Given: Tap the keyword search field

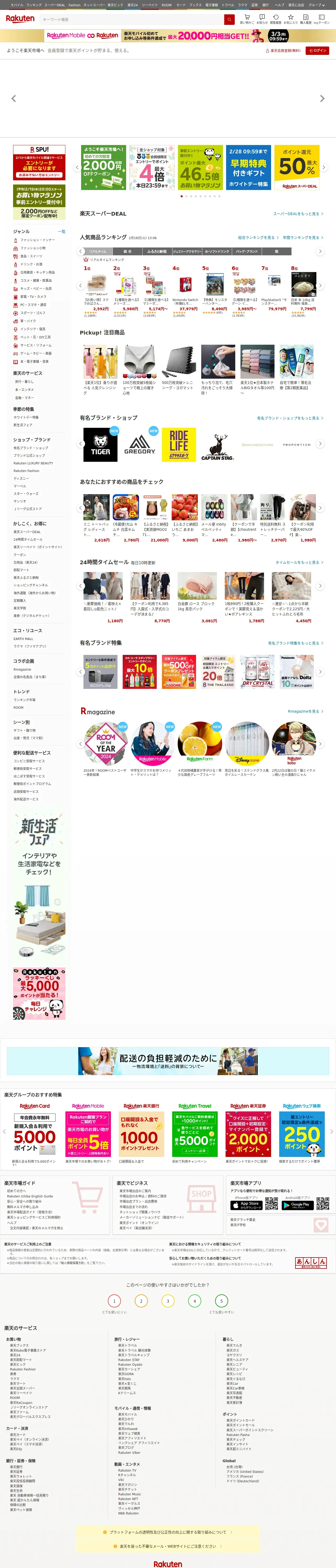Looking at the screenshot, I should pos(132,20).
